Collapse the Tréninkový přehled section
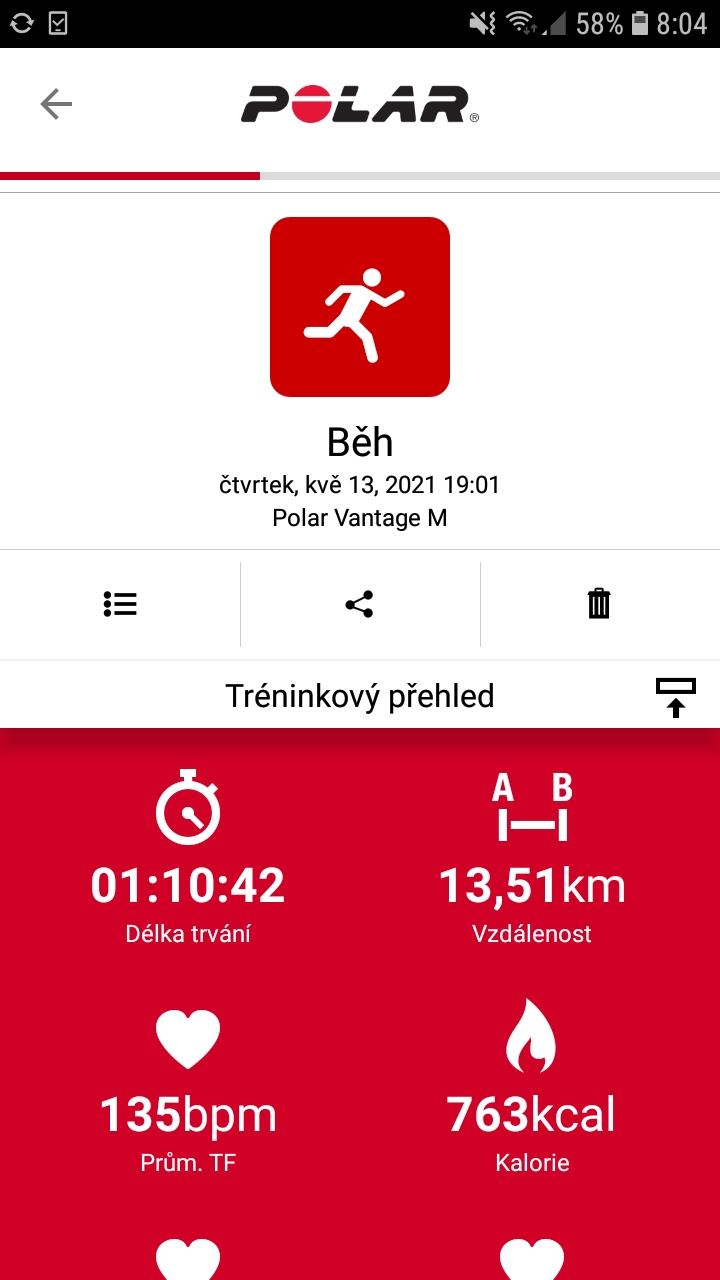Screen dimensions: 720x1280 click(x=676, y=697)
